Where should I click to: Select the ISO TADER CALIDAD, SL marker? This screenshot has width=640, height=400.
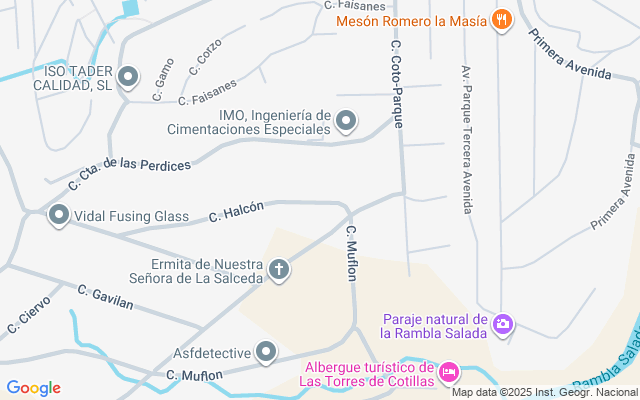(x=128, y=77)
